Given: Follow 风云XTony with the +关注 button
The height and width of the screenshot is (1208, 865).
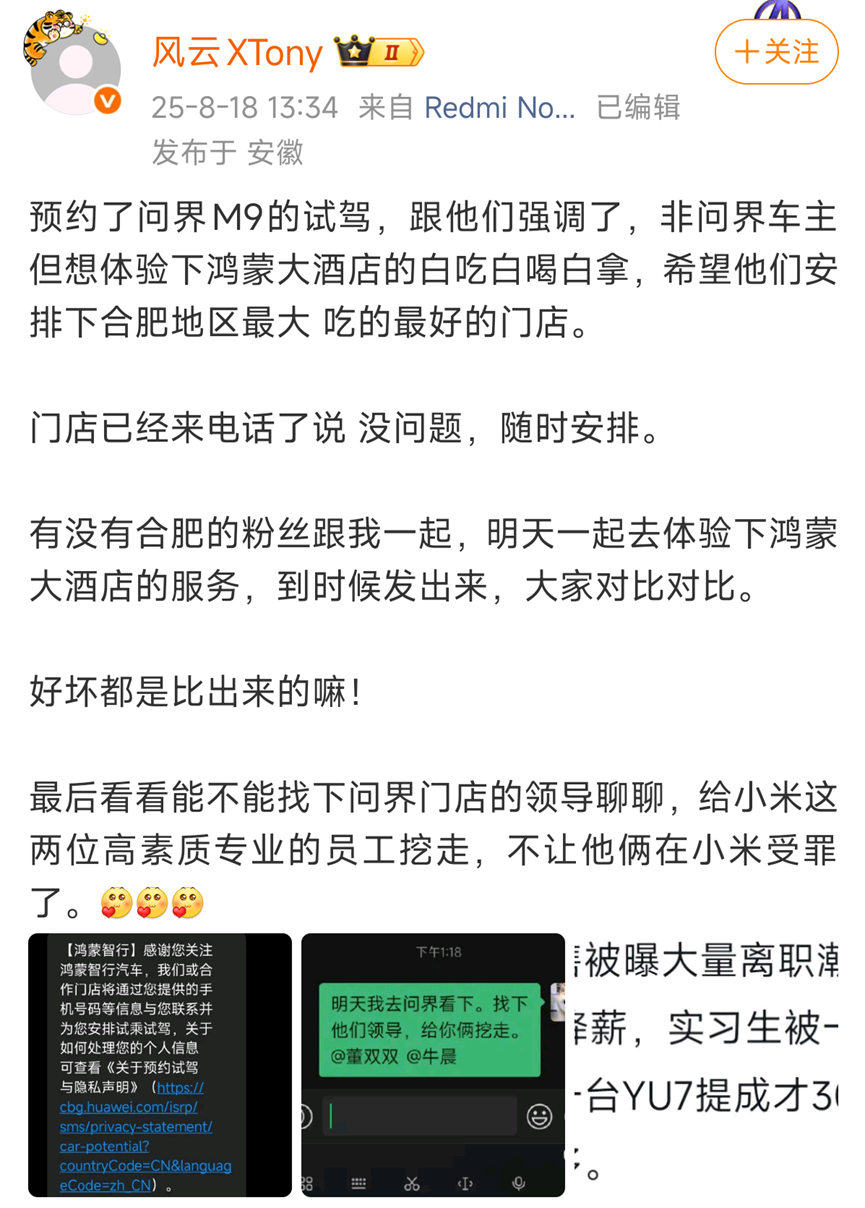Looking at the screenshot, I should pyautogui.click(x=776, y=52).
